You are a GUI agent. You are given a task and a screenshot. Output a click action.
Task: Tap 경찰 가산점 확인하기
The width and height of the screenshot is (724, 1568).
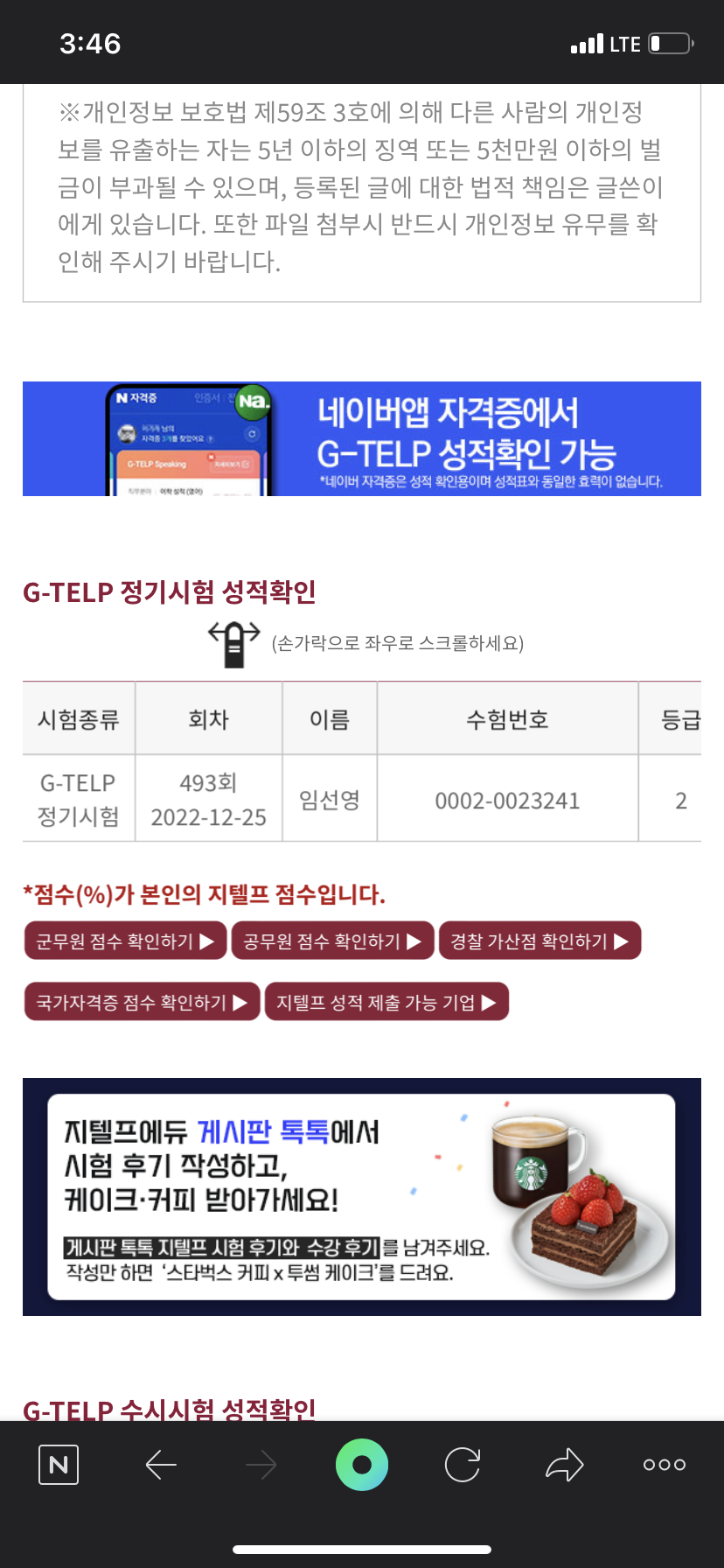click(540, 941)
